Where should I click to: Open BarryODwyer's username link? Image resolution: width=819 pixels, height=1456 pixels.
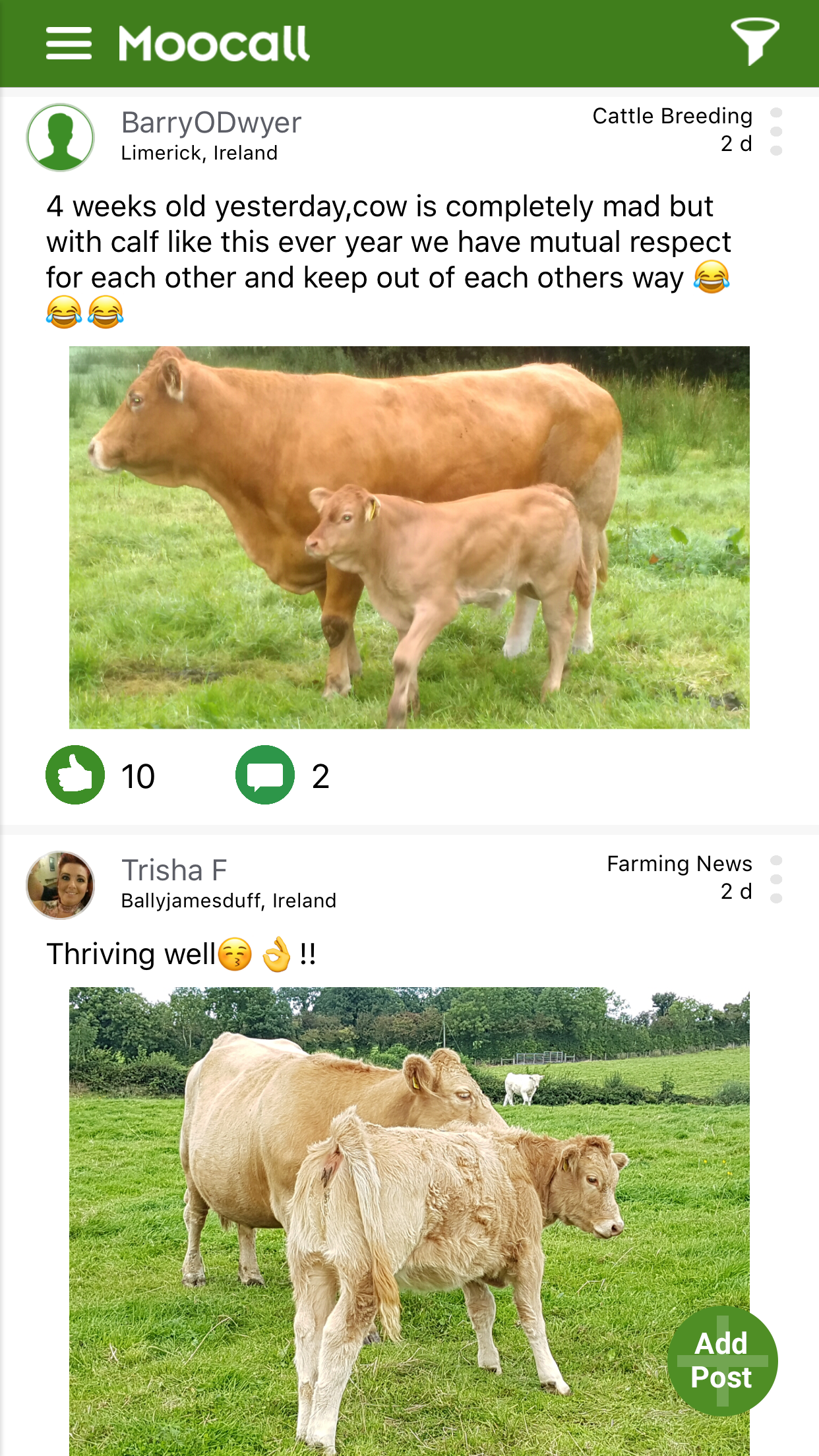(211, 123)
